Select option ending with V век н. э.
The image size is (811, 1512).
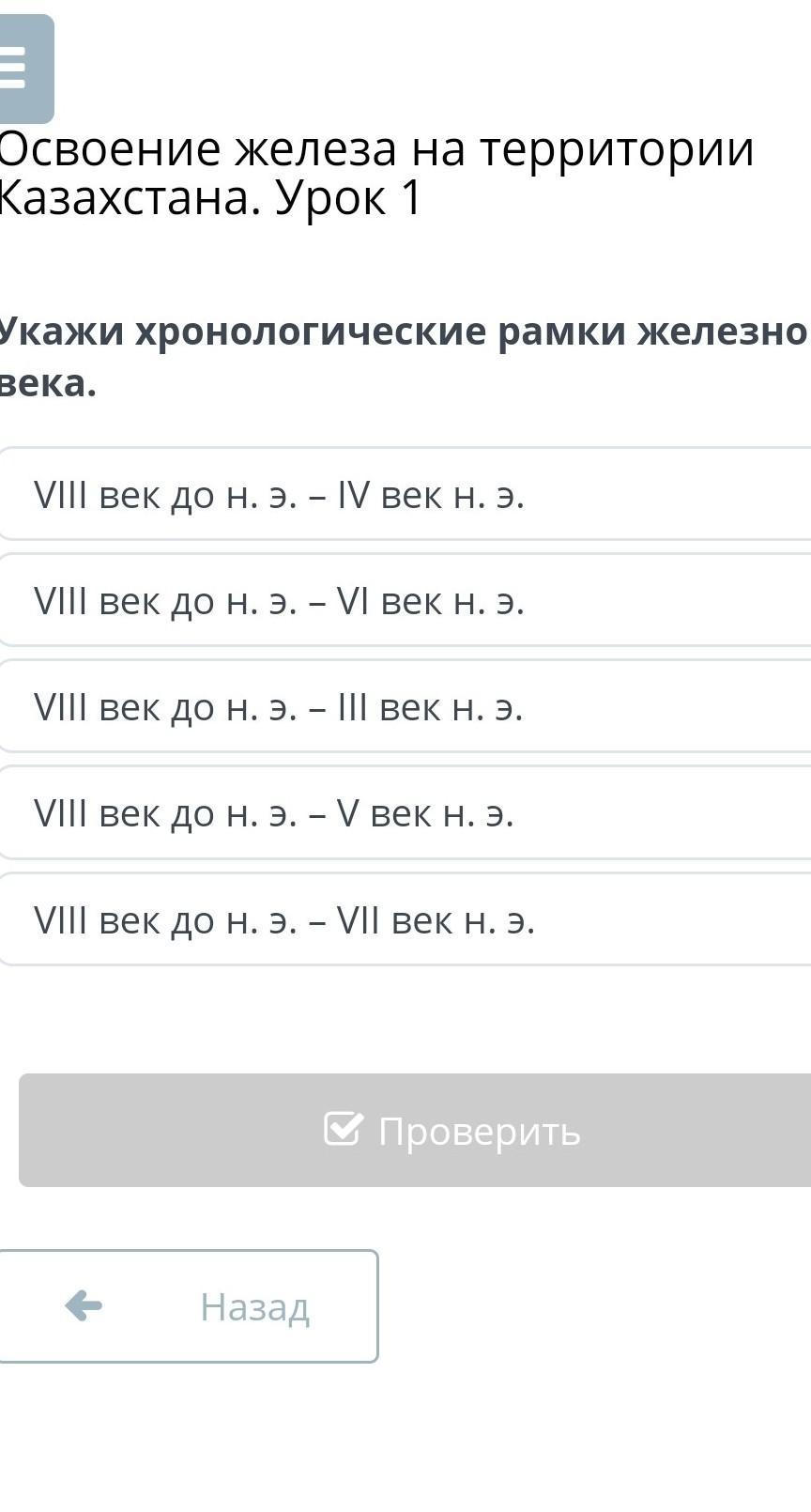click(x=404, y=813)
